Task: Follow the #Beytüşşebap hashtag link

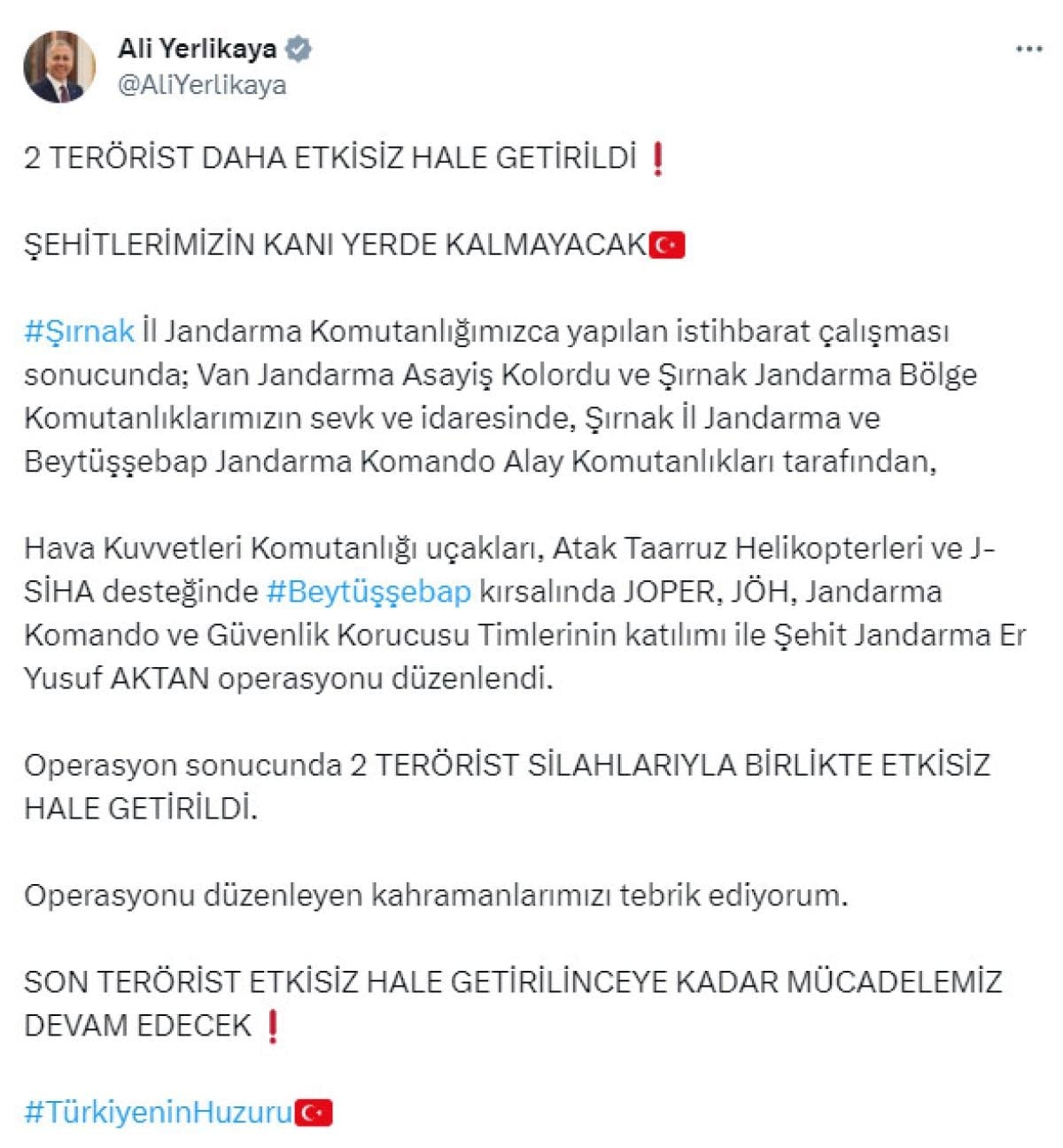Action: [x=369, y=591]
